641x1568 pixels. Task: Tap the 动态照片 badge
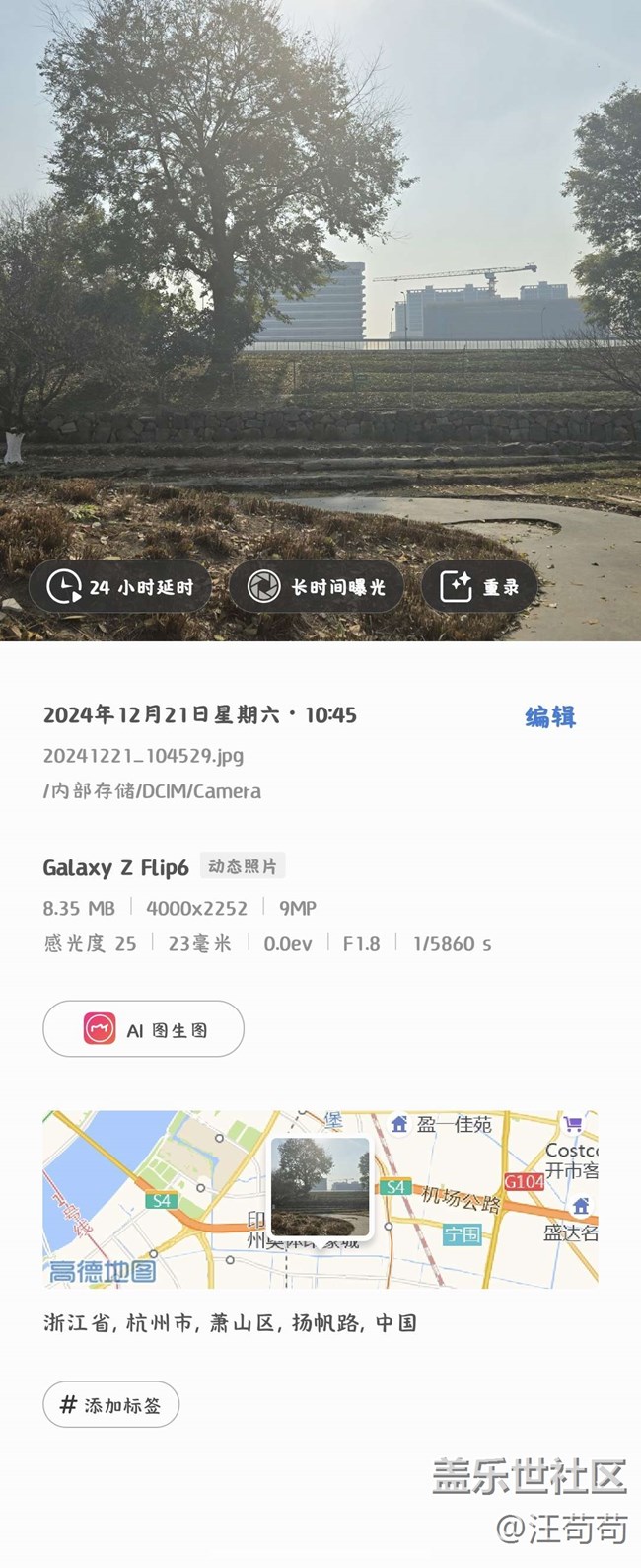click(x=242, y=866)
